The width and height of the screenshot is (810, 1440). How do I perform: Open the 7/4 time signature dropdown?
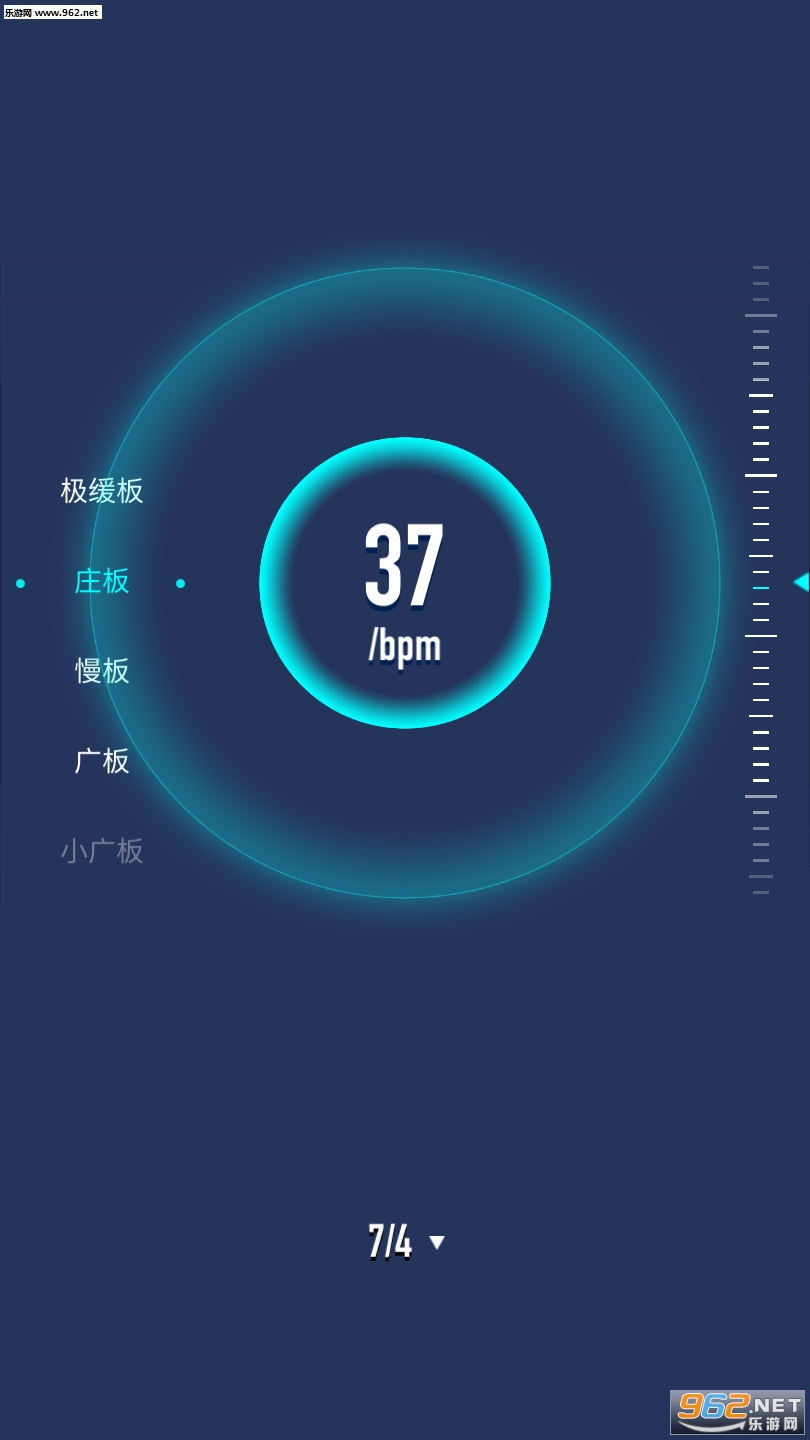(406, 1242)
